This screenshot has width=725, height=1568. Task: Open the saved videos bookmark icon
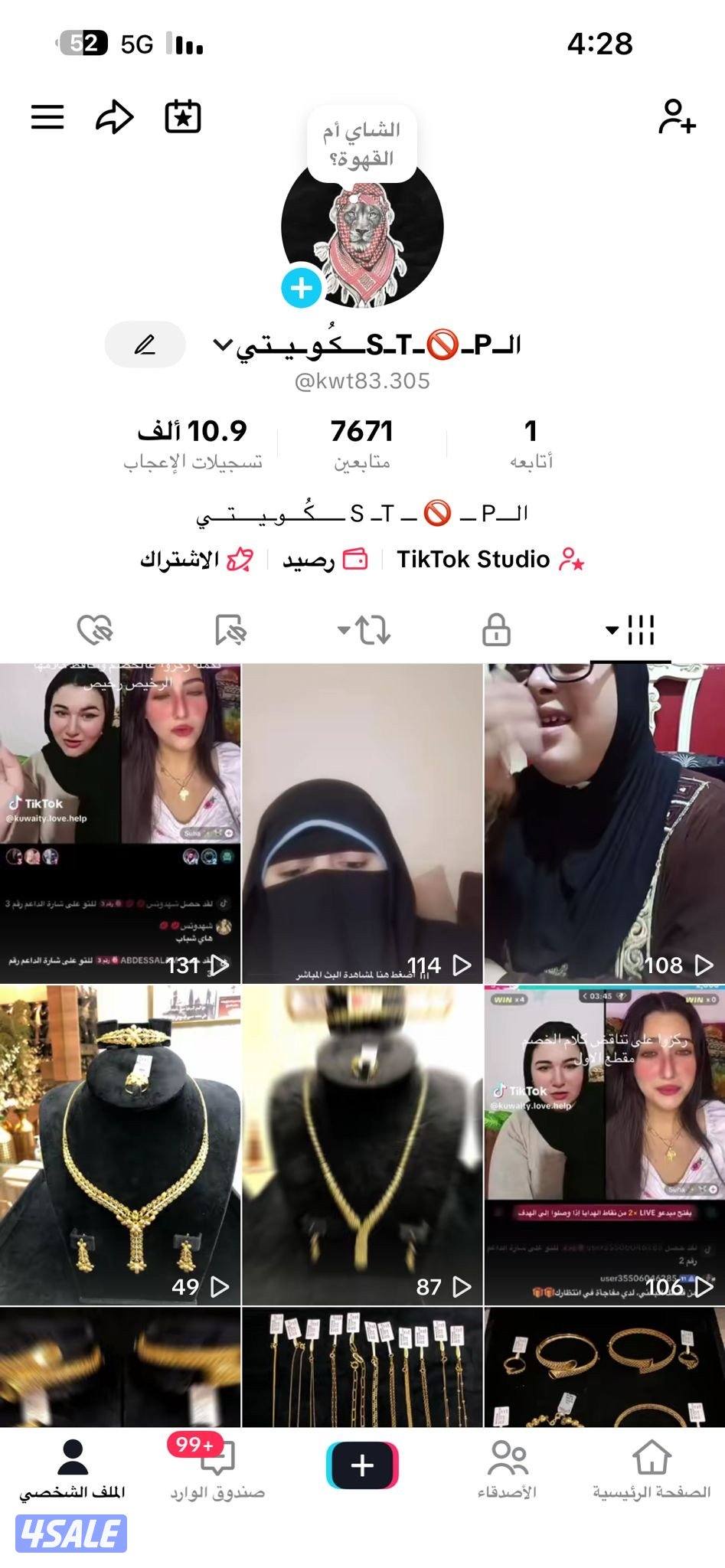coord(230,630)
